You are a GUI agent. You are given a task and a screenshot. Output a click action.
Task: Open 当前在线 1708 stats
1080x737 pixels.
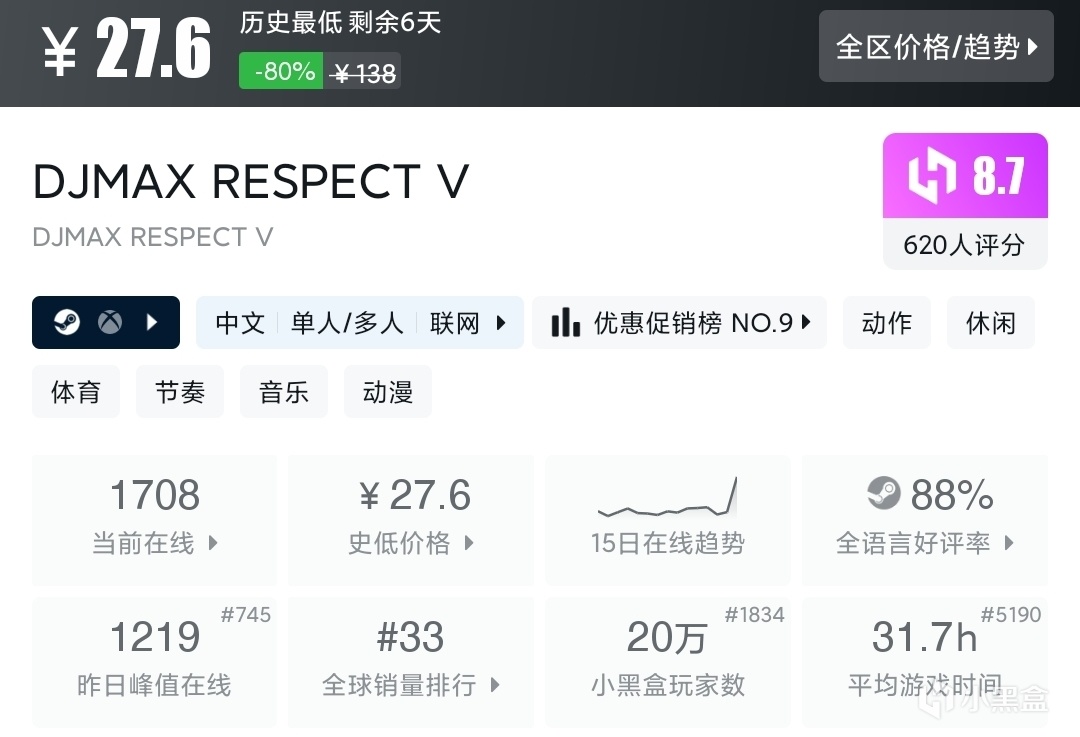(x=155, y=520)
